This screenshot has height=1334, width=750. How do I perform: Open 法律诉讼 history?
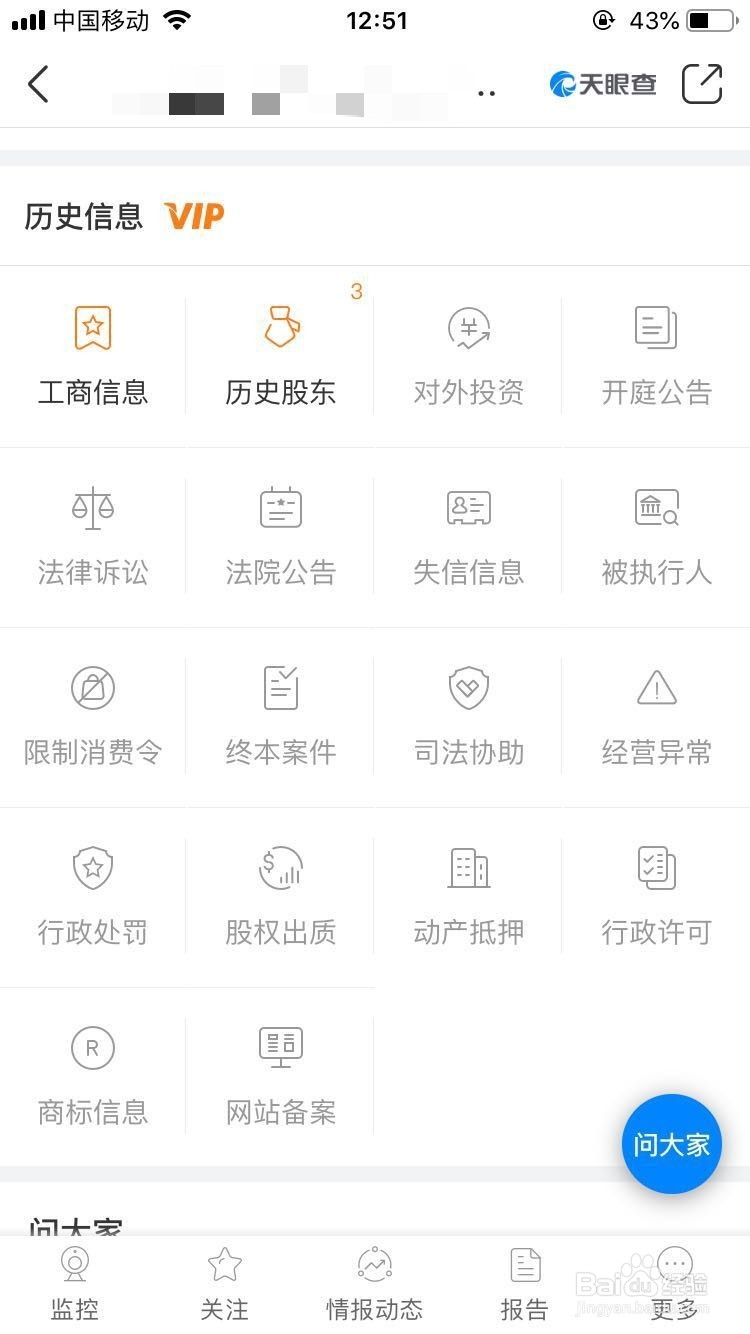point(93,537)
